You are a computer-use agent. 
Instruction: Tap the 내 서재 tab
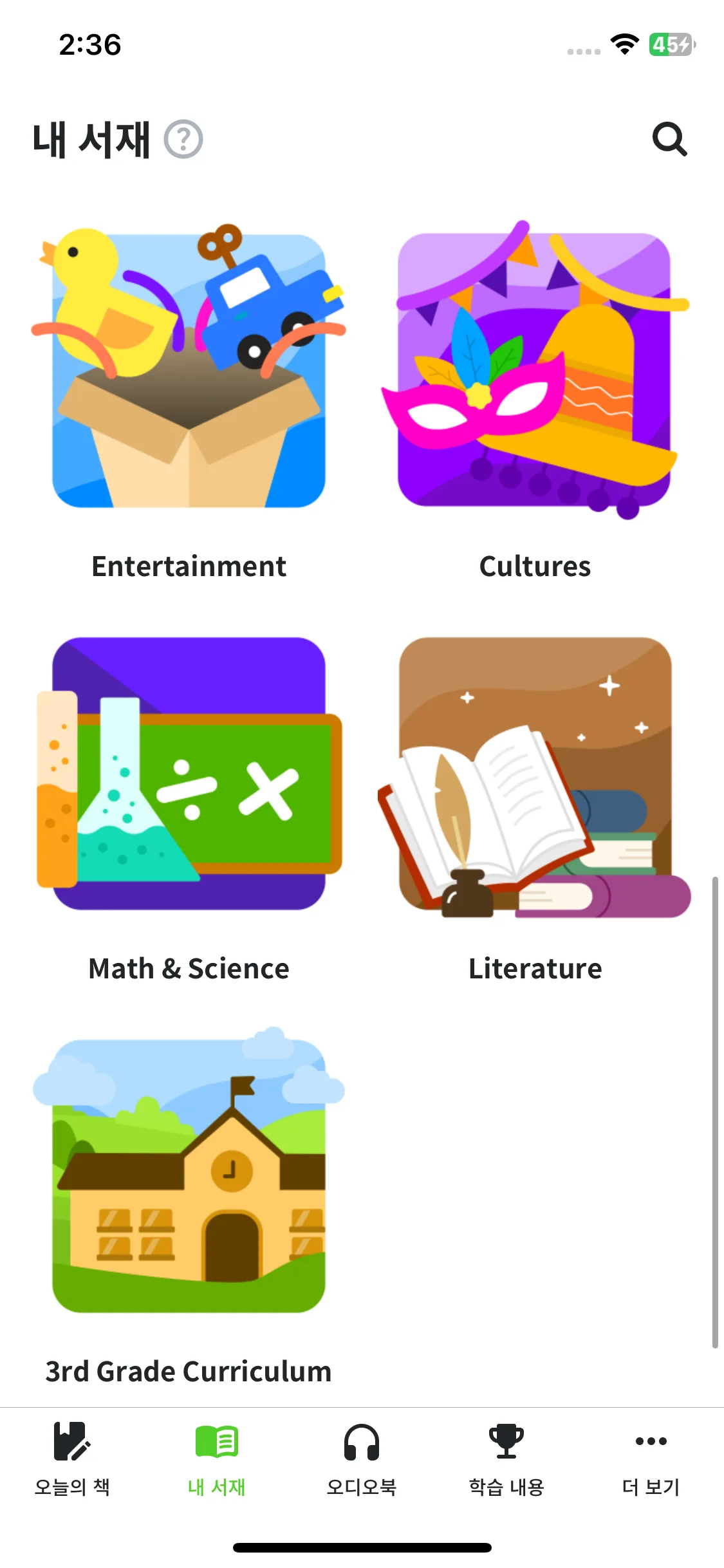click(217, 1458)
